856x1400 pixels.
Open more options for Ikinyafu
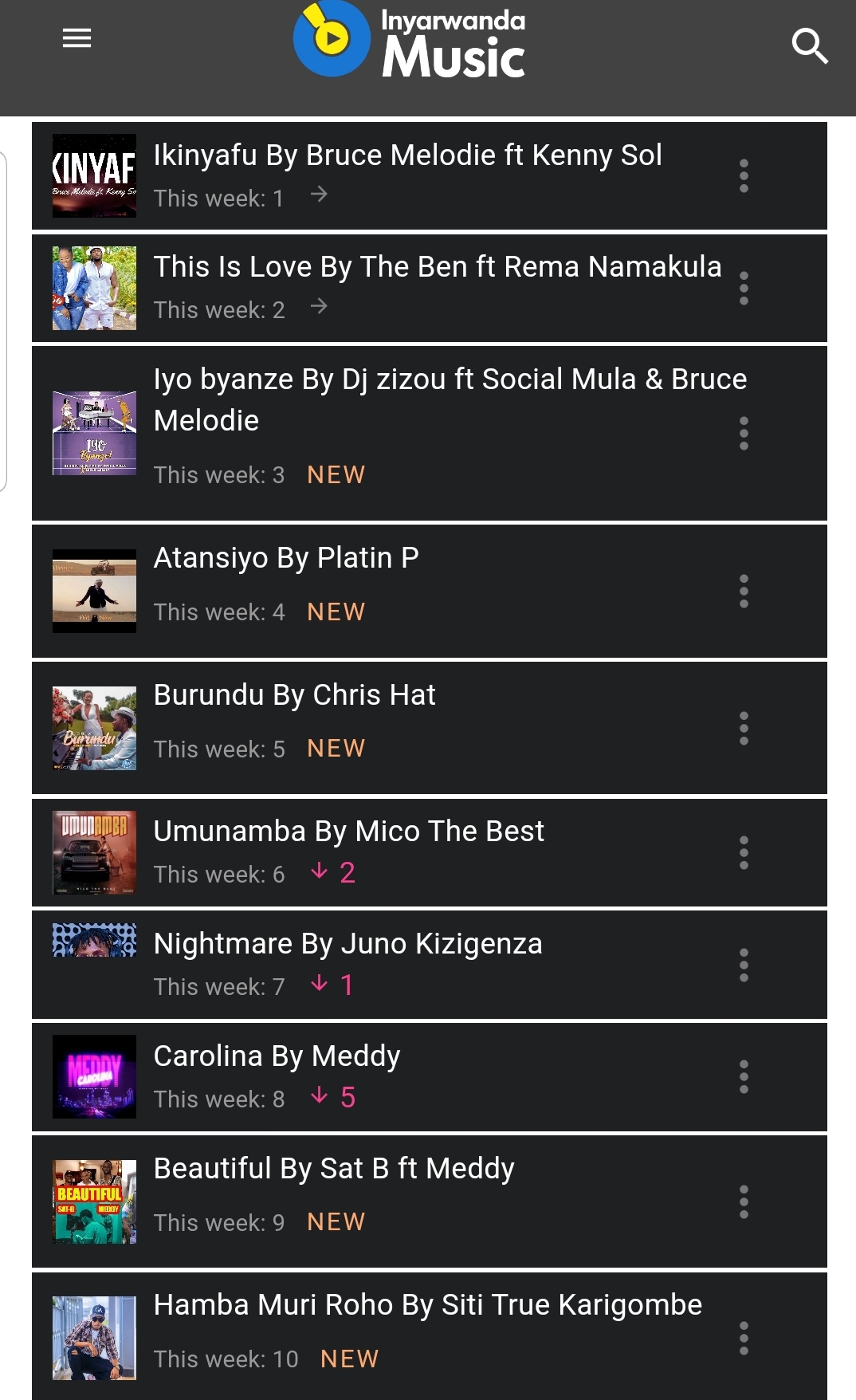(x=743, y=175)
